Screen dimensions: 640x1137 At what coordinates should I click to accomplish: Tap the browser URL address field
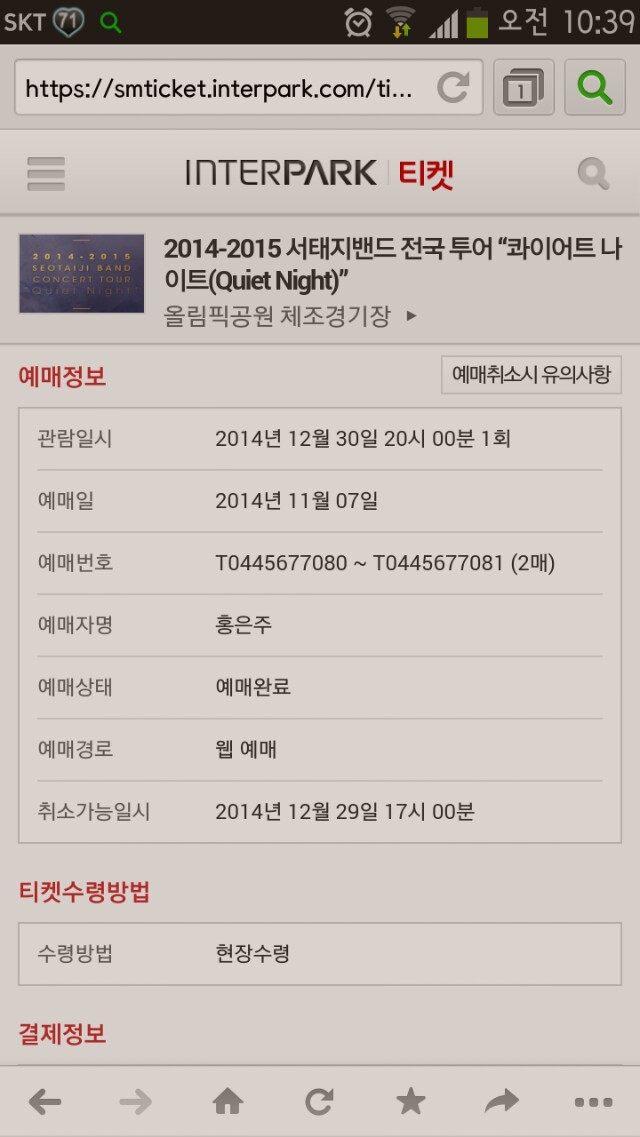(x=220, y=88)
